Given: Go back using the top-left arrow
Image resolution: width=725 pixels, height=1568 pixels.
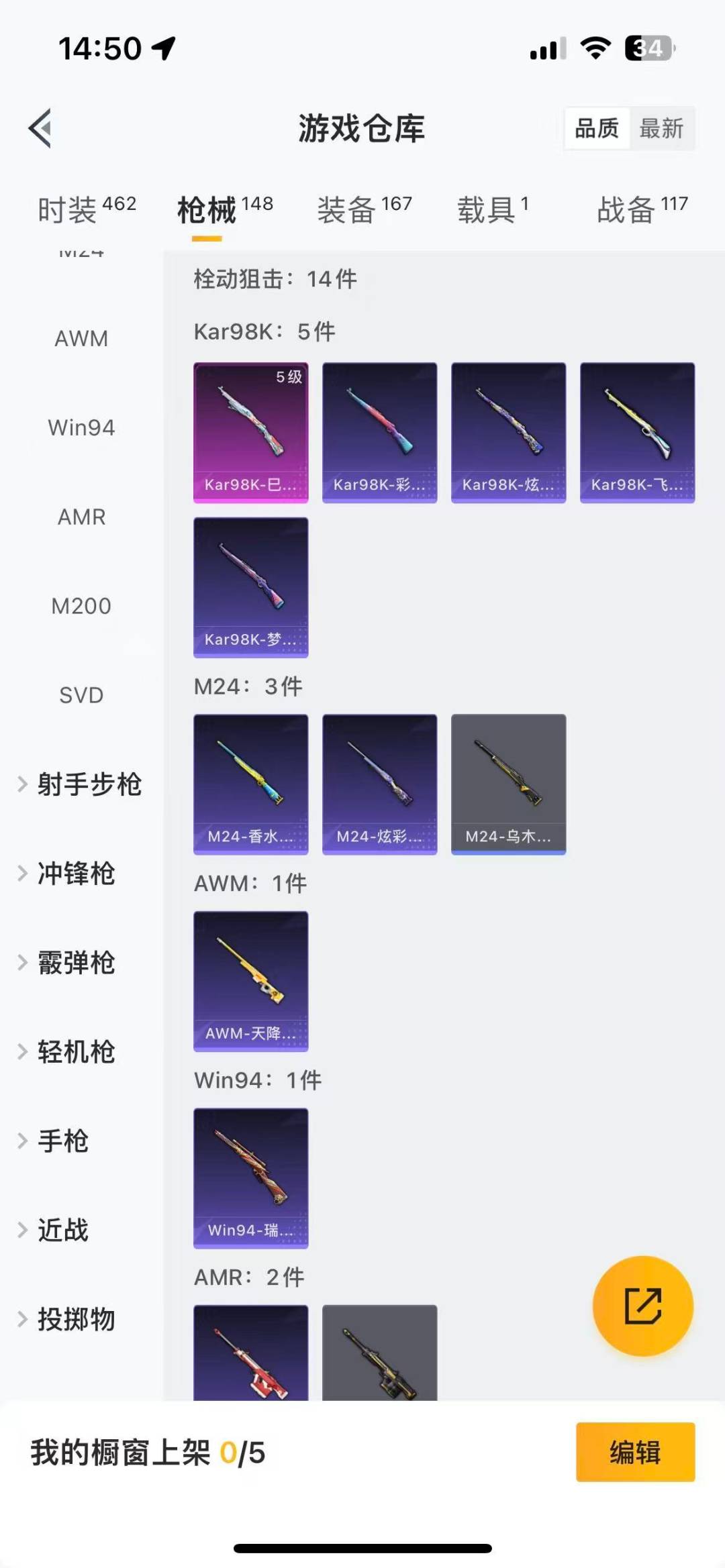Looking at the screenshot, I should (x=40, y=127).
